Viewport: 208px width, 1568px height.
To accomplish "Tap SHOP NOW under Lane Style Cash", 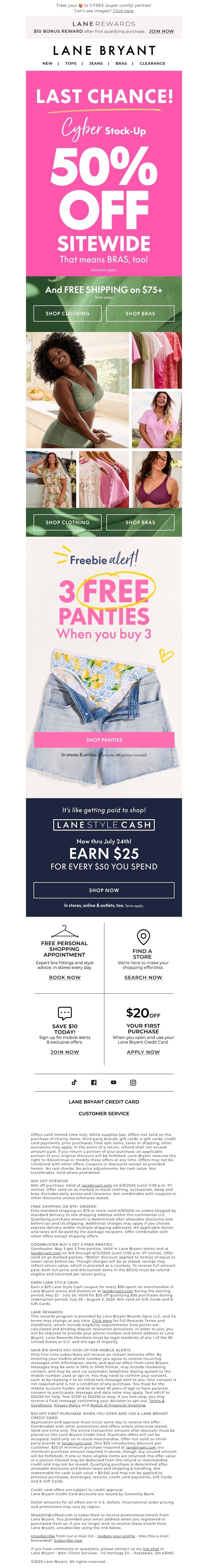I will click(x=104, y=890).
